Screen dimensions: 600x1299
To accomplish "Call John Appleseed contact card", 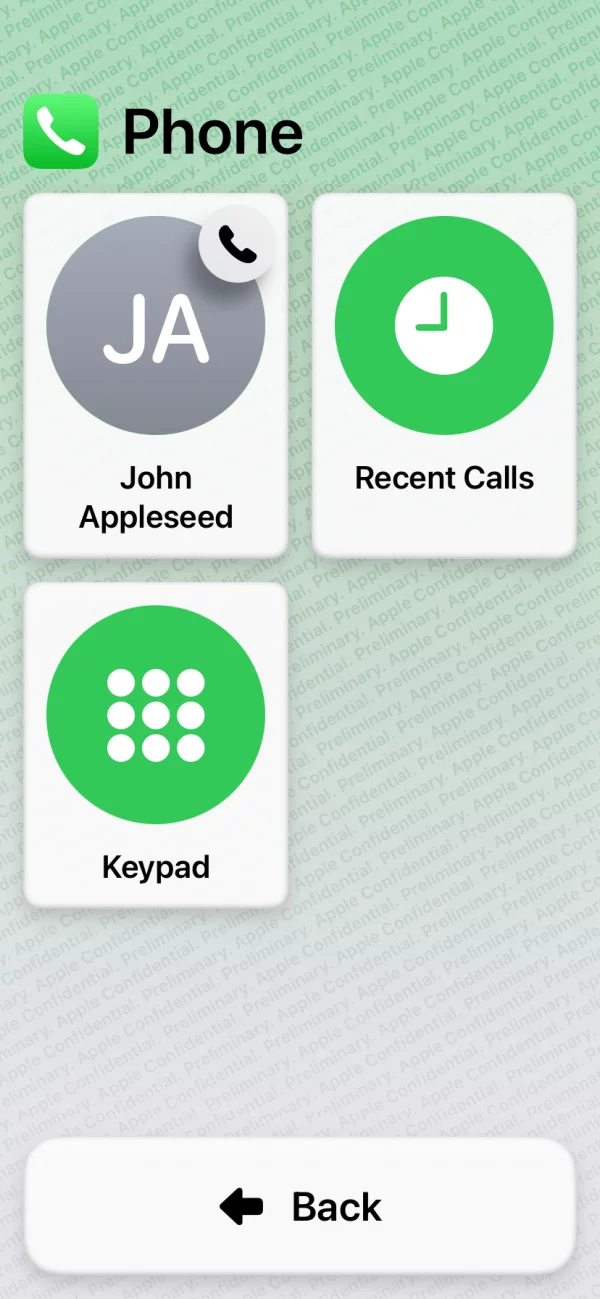I will 156,375.
